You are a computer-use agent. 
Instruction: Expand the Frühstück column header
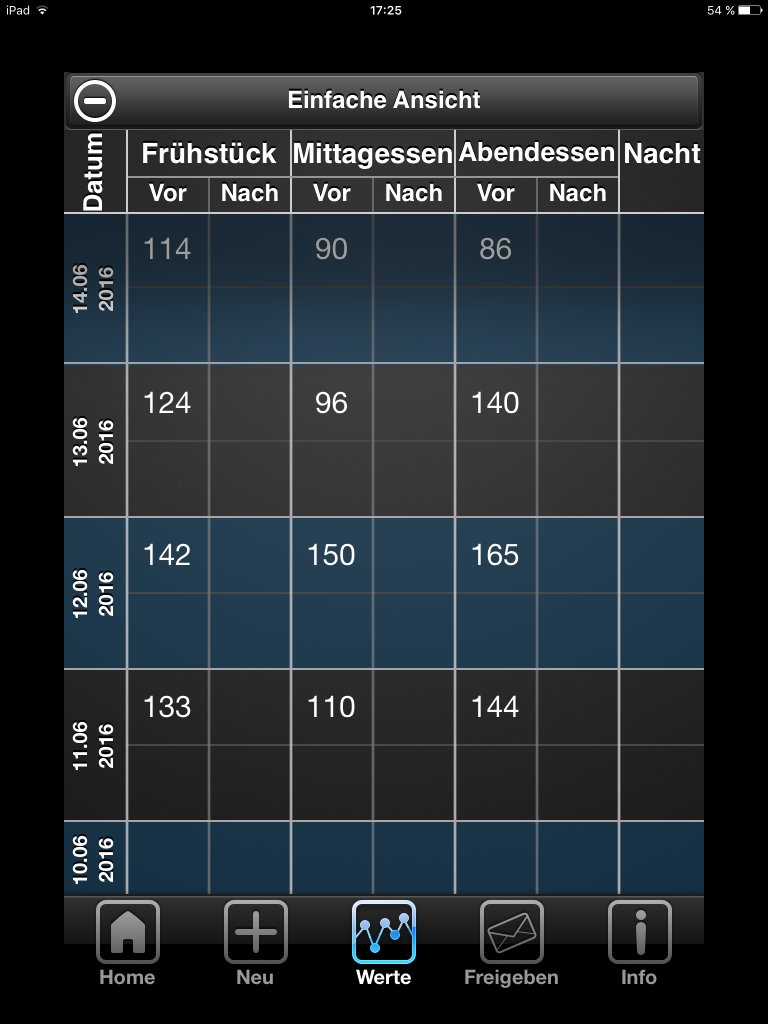click(209, 153)
